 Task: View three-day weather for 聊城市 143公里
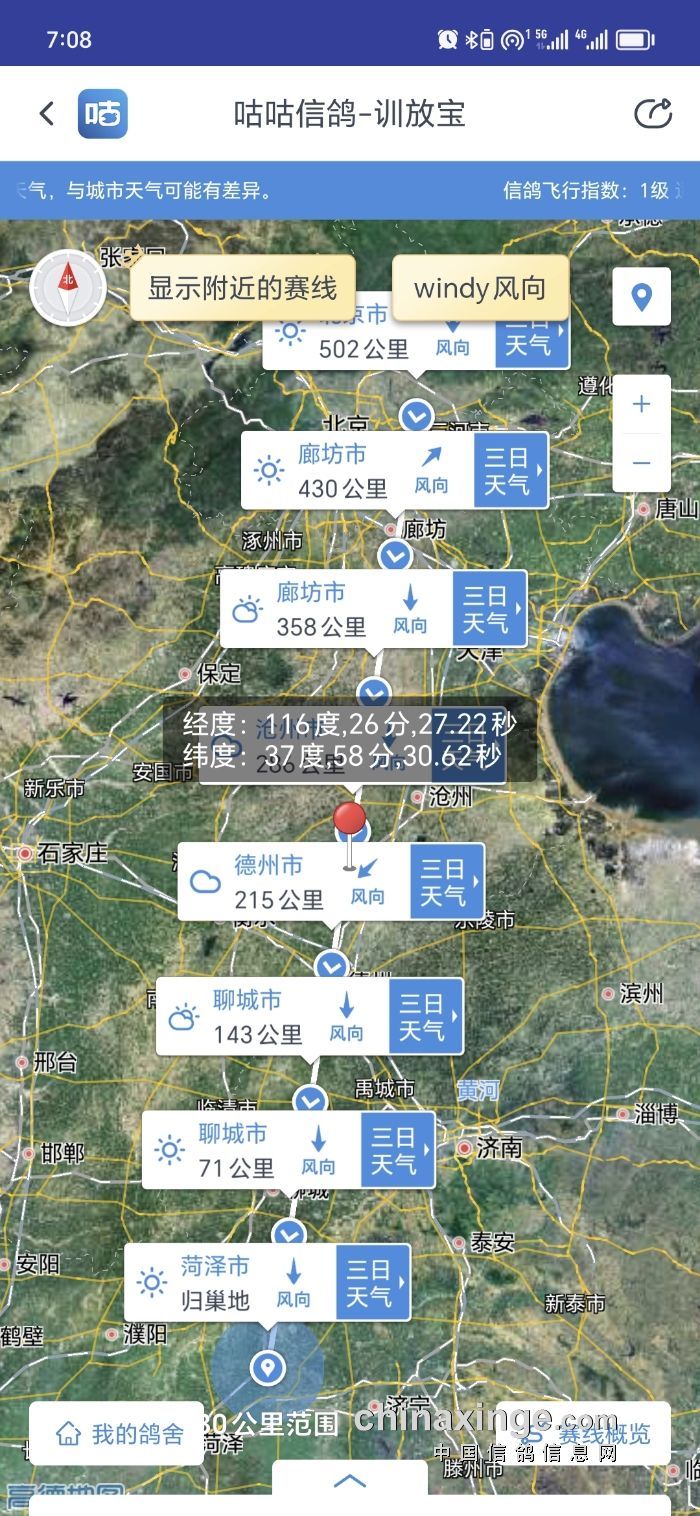(x=426, y=1016)
